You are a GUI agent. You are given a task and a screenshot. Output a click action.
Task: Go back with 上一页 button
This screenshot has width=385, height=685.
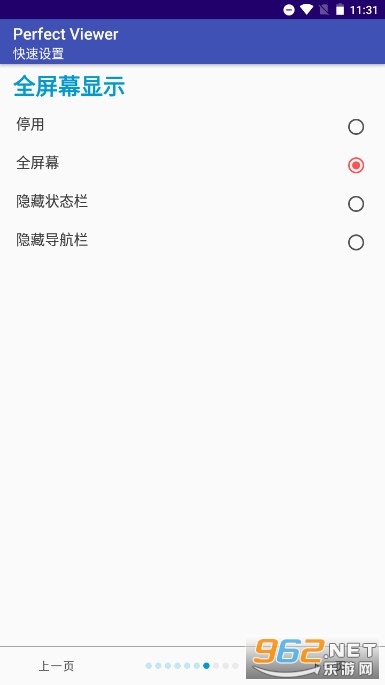tap(57, 666)
